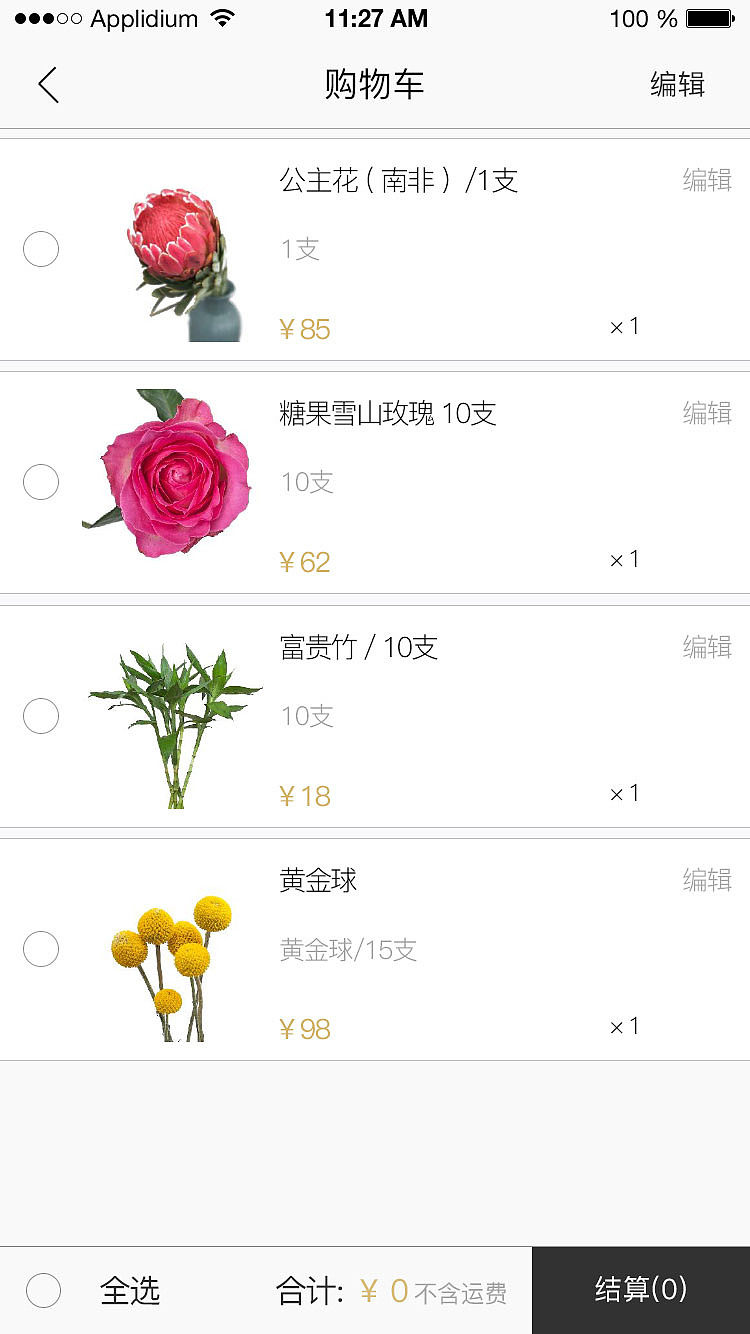Tap 编辑 next to 糖果雪山玫瑰 item
750x1334 pixels.
click(x=707, y=413)
